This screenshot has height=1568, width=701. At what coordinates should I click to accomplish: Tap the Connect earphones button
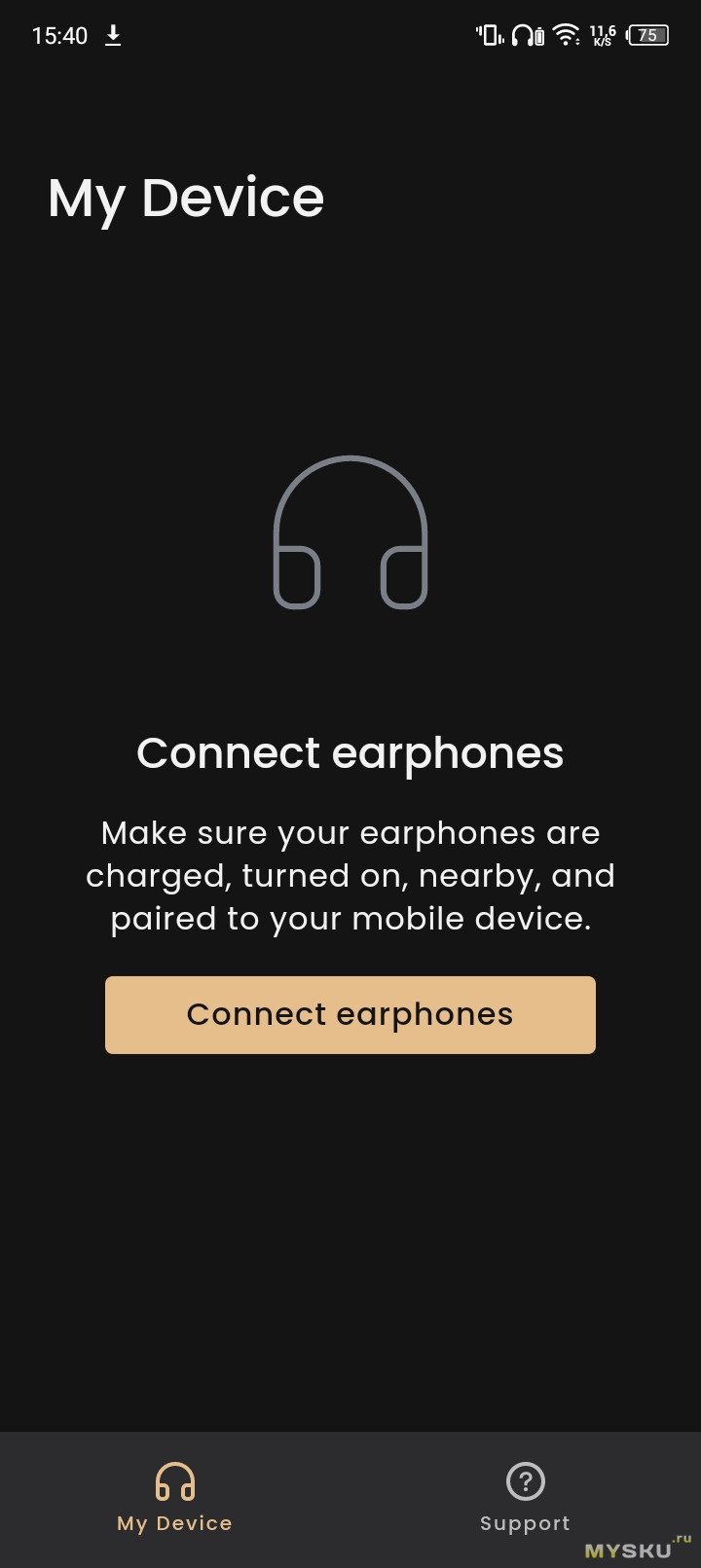coord(350,1014)
